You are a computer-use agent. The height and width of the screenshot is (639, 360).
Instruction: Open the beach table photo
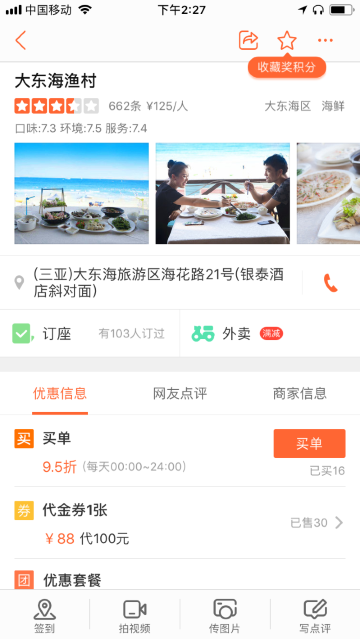82,193
